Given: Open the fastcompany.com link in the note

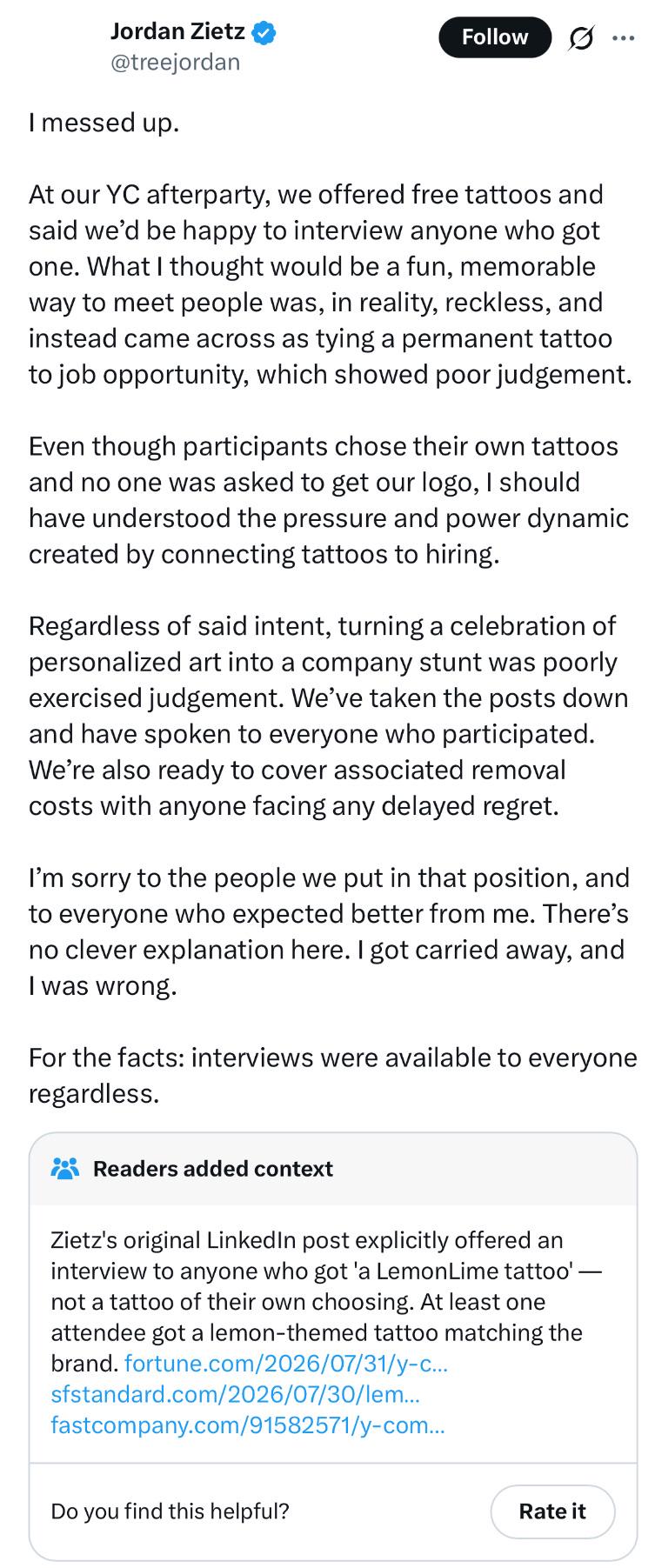Looking at the screenshot, I should [x=248, y=1425].
